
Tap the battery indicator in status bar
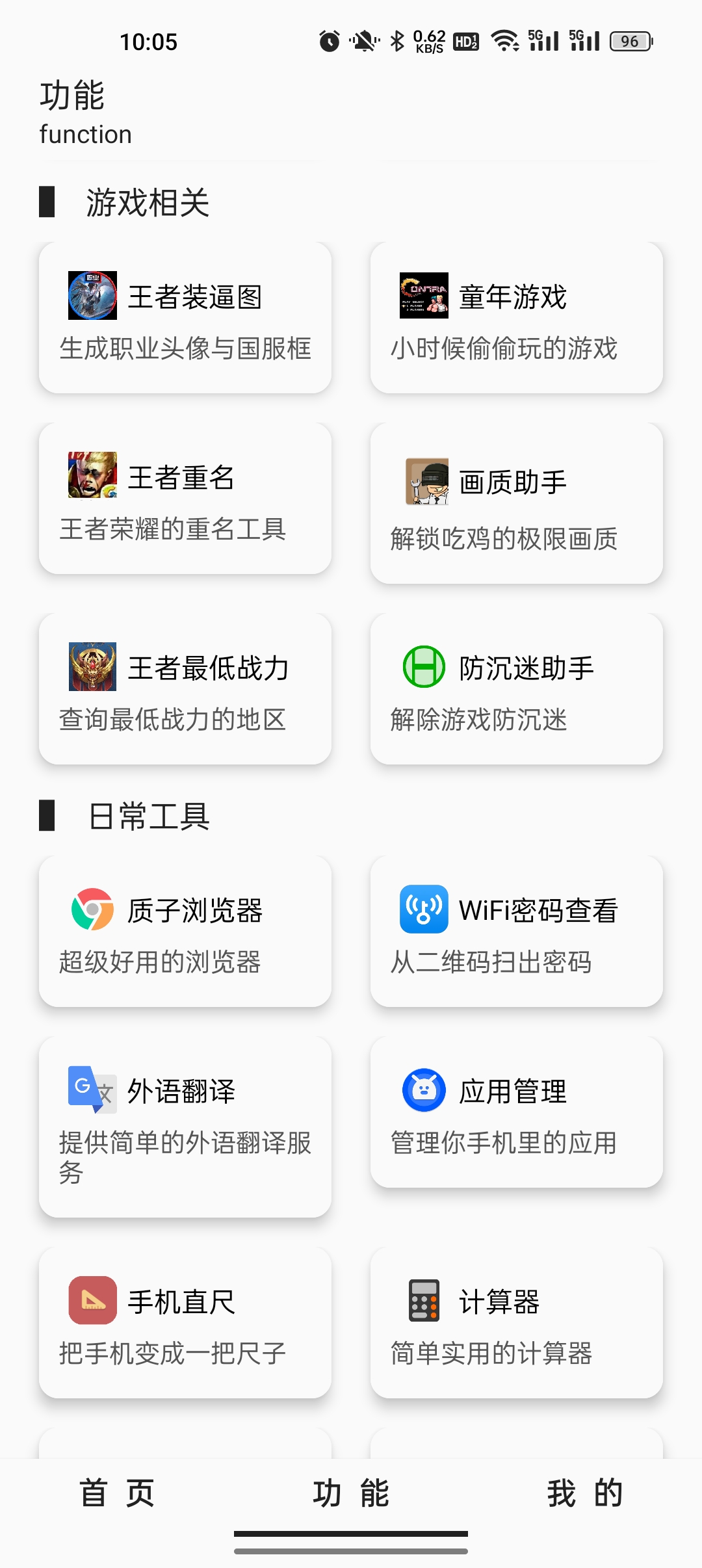coord(628,42)
